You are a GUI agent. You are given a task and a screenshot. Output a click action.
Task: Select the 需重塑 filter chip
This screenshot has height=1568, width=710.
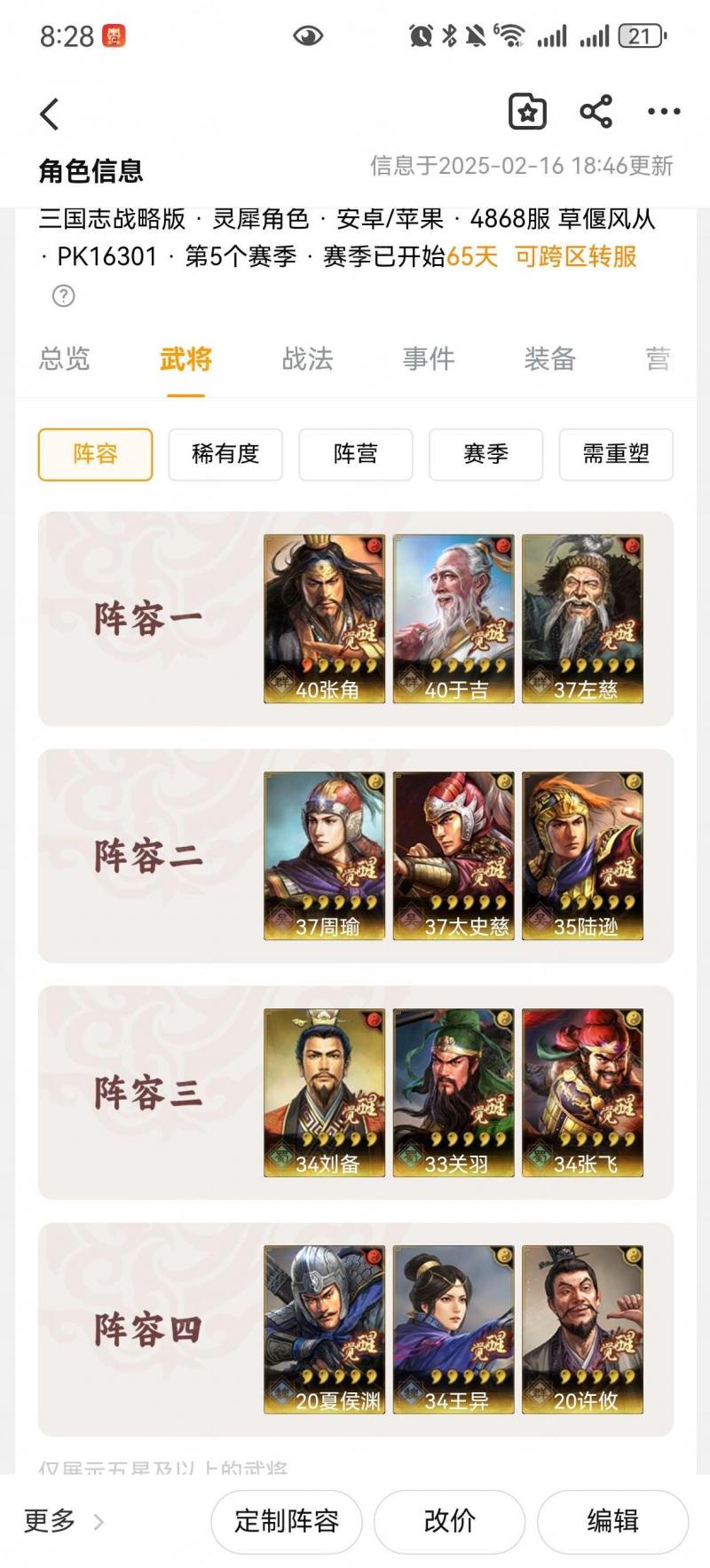[x=616, y=454]
